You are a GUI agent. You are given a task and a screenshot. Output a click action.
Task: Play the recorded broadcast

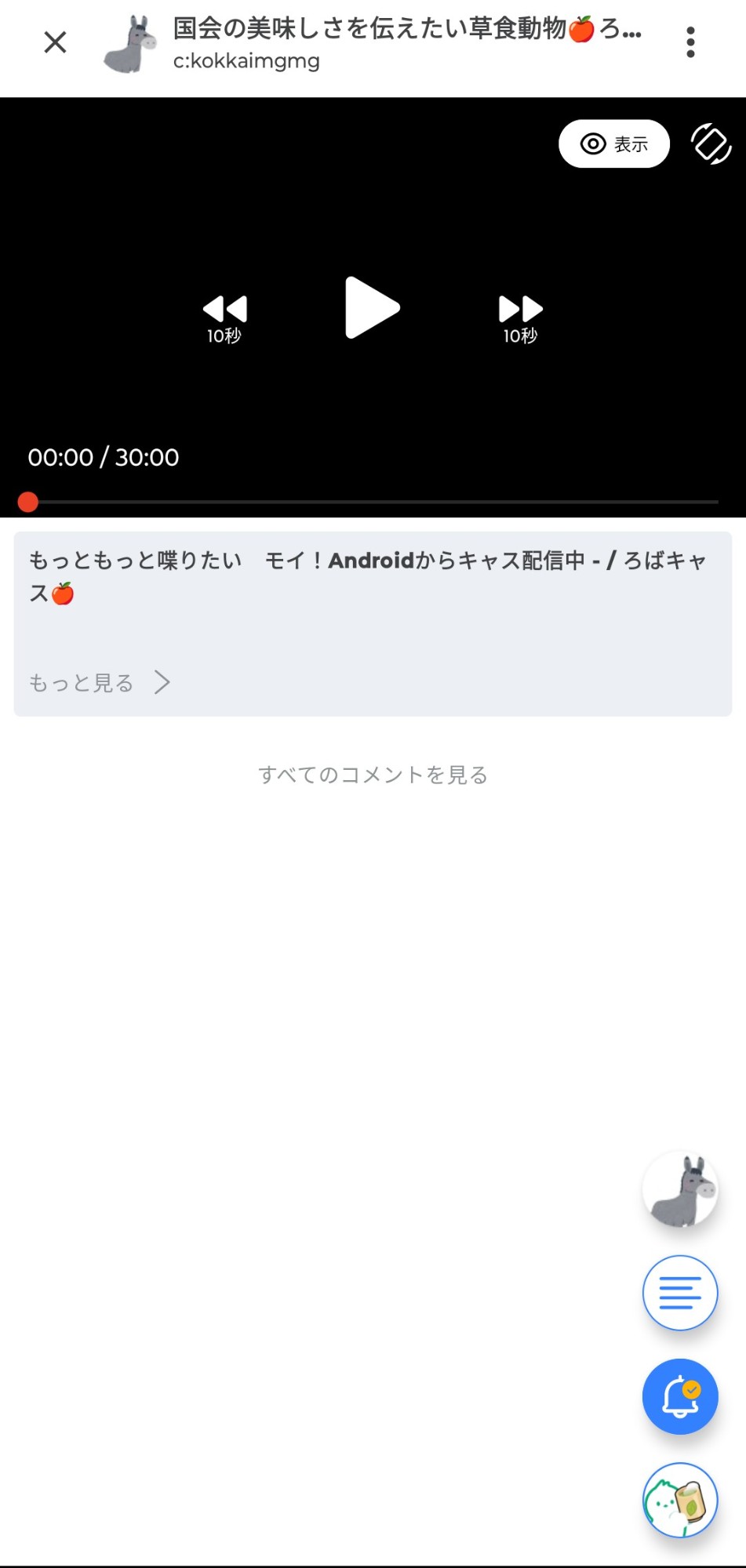pos(372,308)
